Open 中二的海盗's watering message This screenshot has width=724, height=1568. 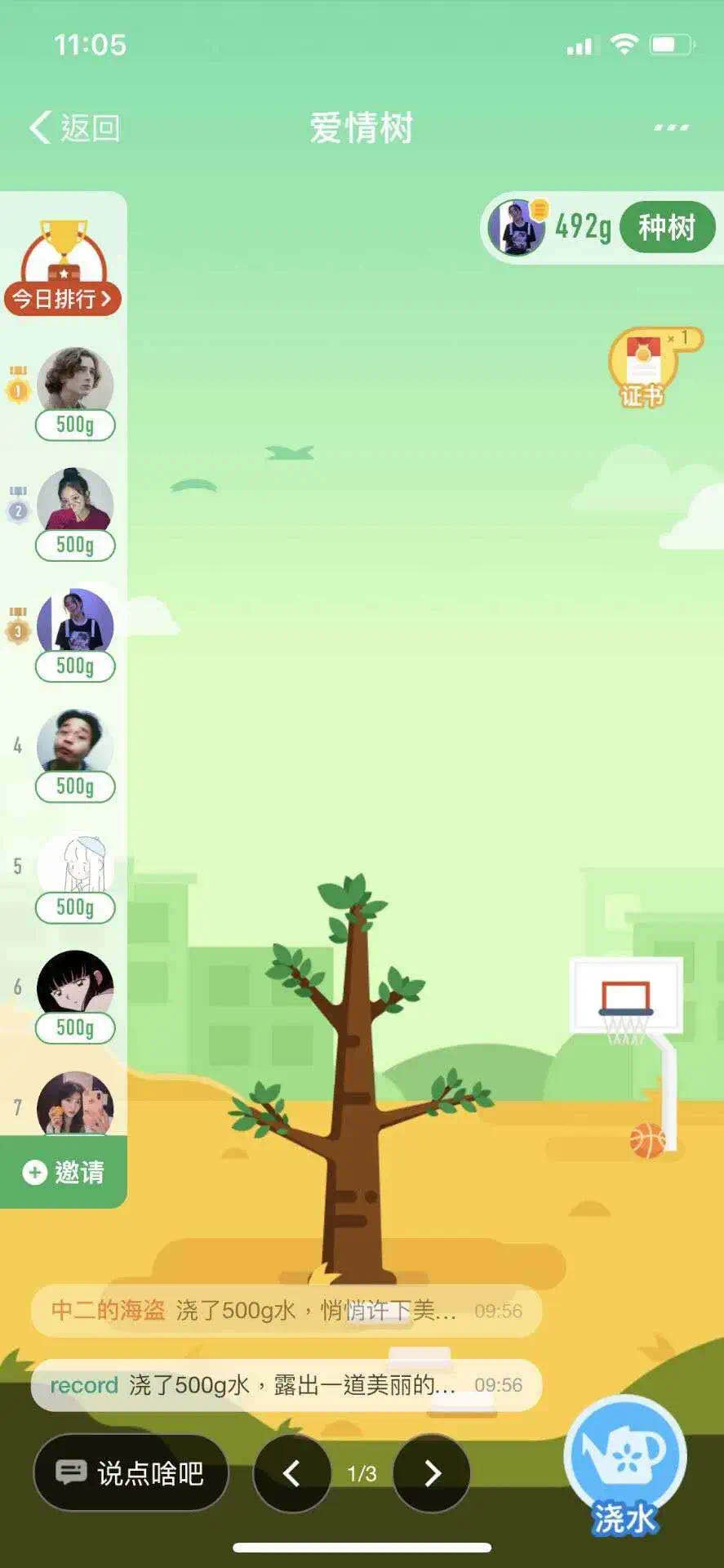coord(286,1312)
